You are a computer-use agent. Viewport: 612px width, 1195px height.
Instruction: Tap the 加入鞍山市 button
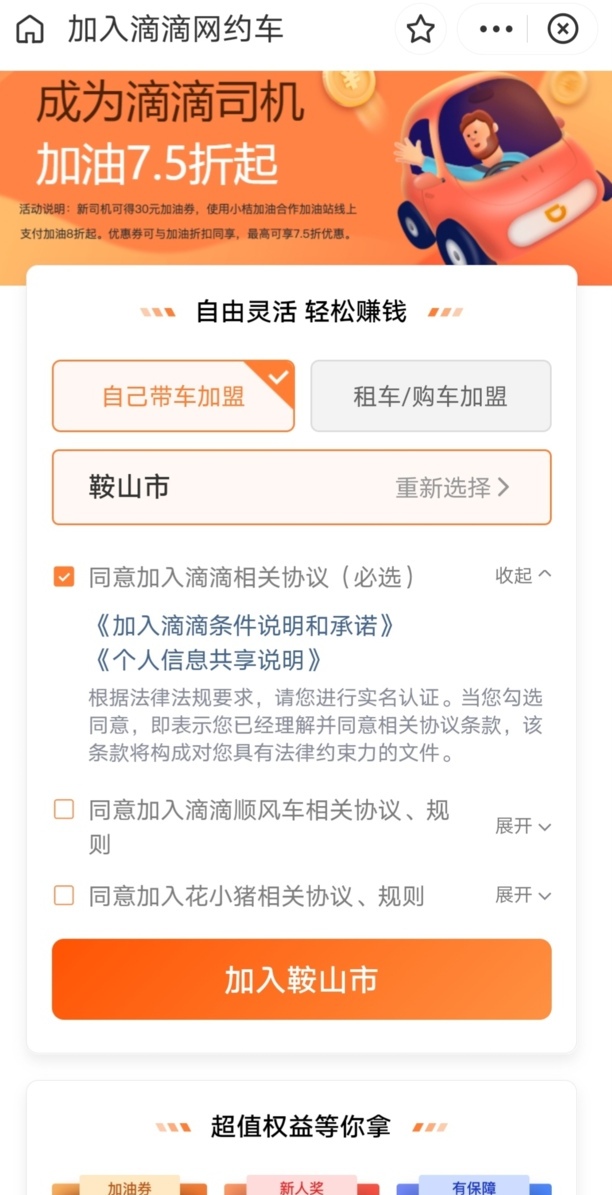click(x=302, y=979)
